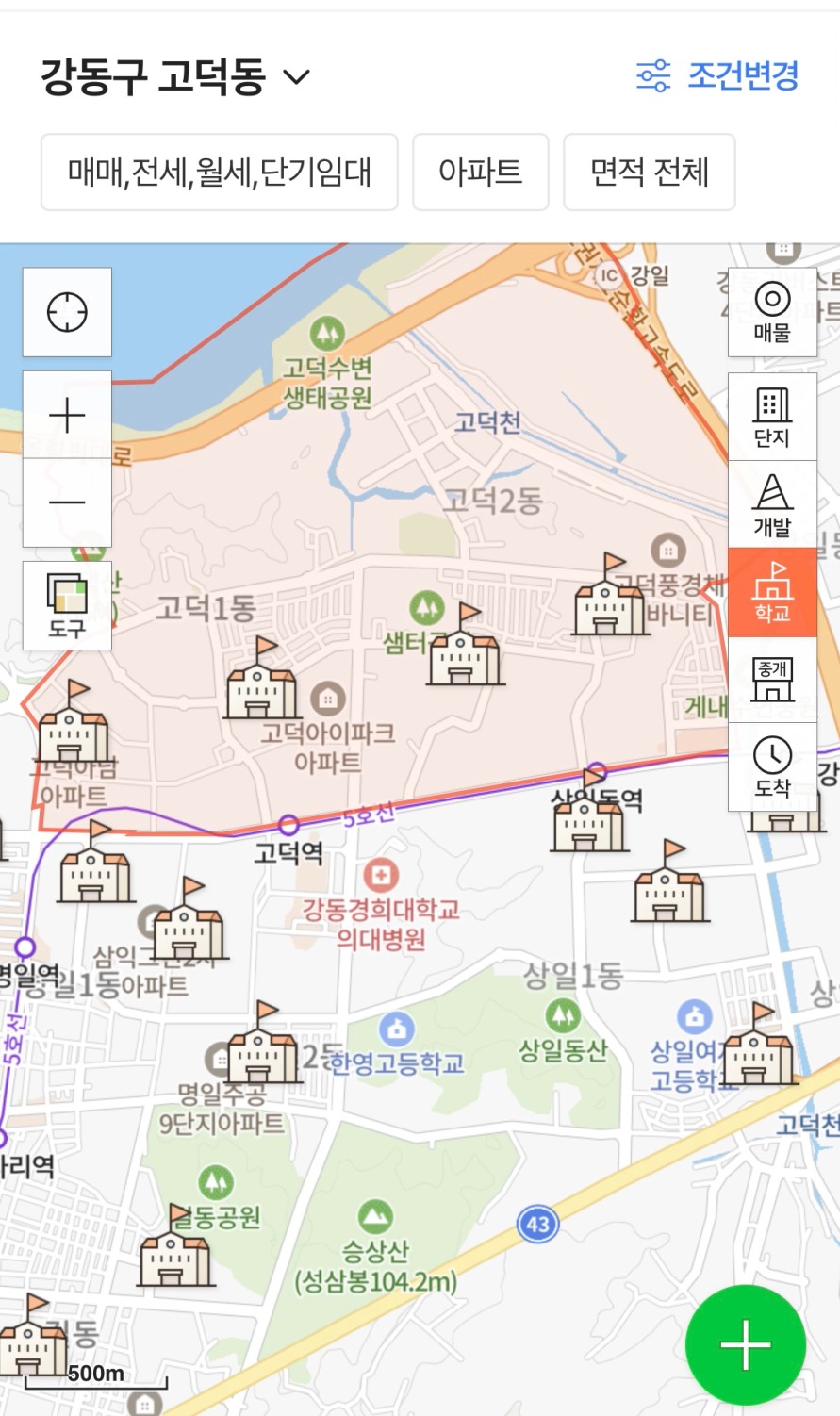
Task: Toggle the 학교 school layer
Action: point(772,592)
